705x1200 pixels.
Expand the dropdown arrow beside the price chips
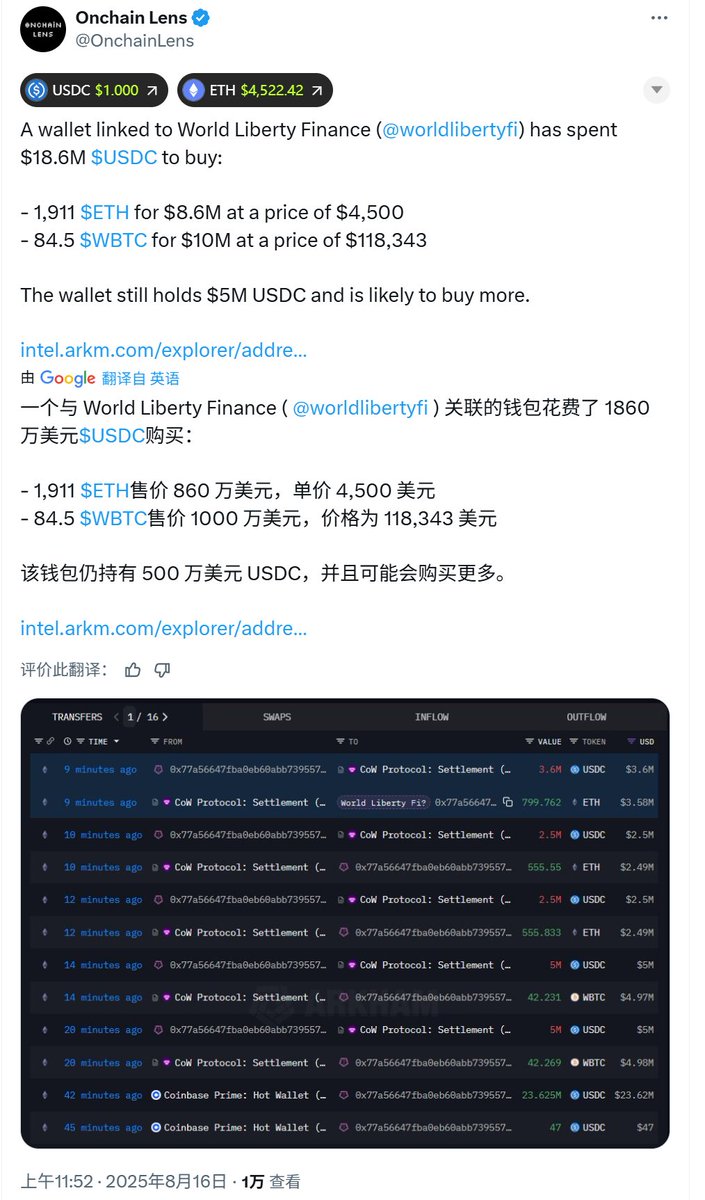tap(656, 90)
